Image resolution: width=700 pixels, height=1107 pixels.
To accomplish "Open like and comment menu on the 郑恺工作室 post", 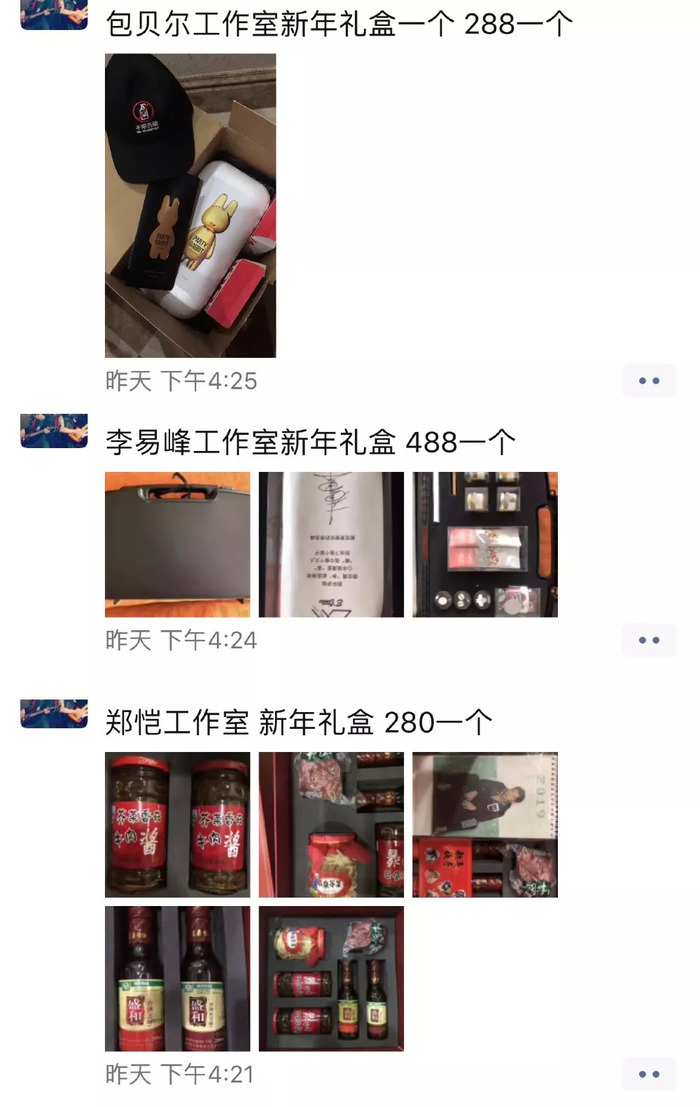I will pos(649,1074).
